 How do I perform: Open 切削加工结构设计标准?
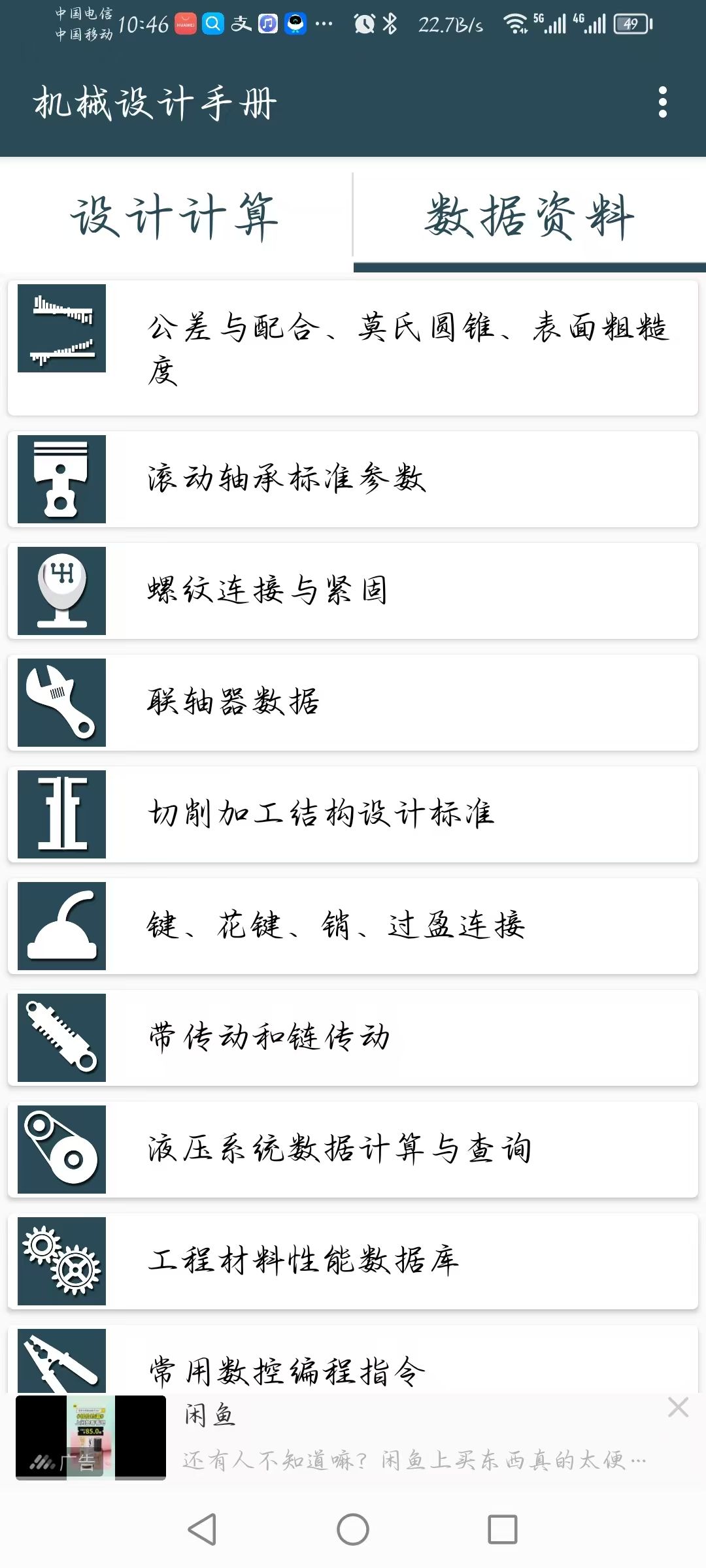[x=353, y=814]
